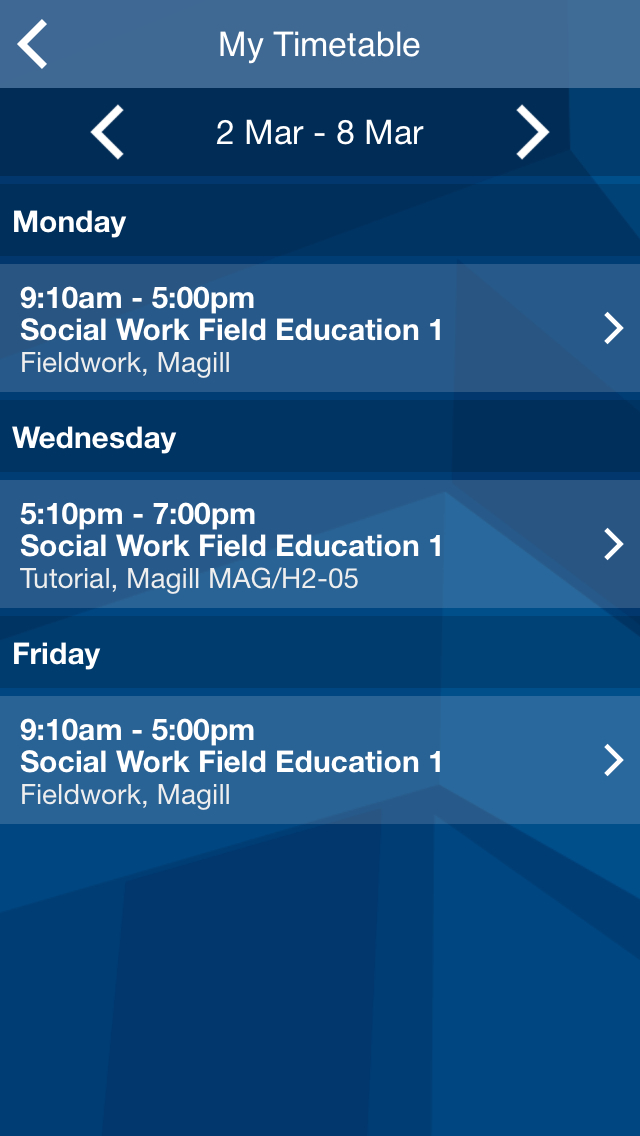The image size is (640, 1136).
Task: Go back from My Timetable
Action: (33, 44)
